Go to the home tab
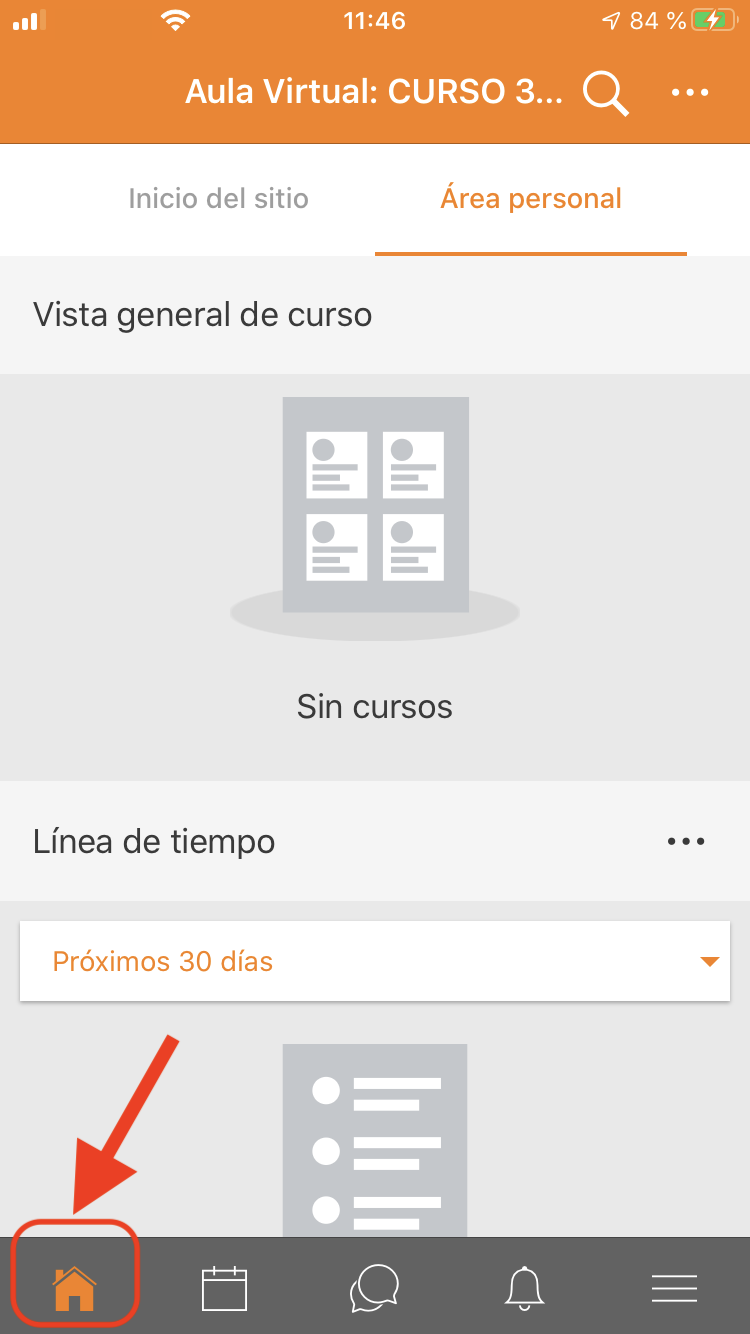 pos(75,1288)
